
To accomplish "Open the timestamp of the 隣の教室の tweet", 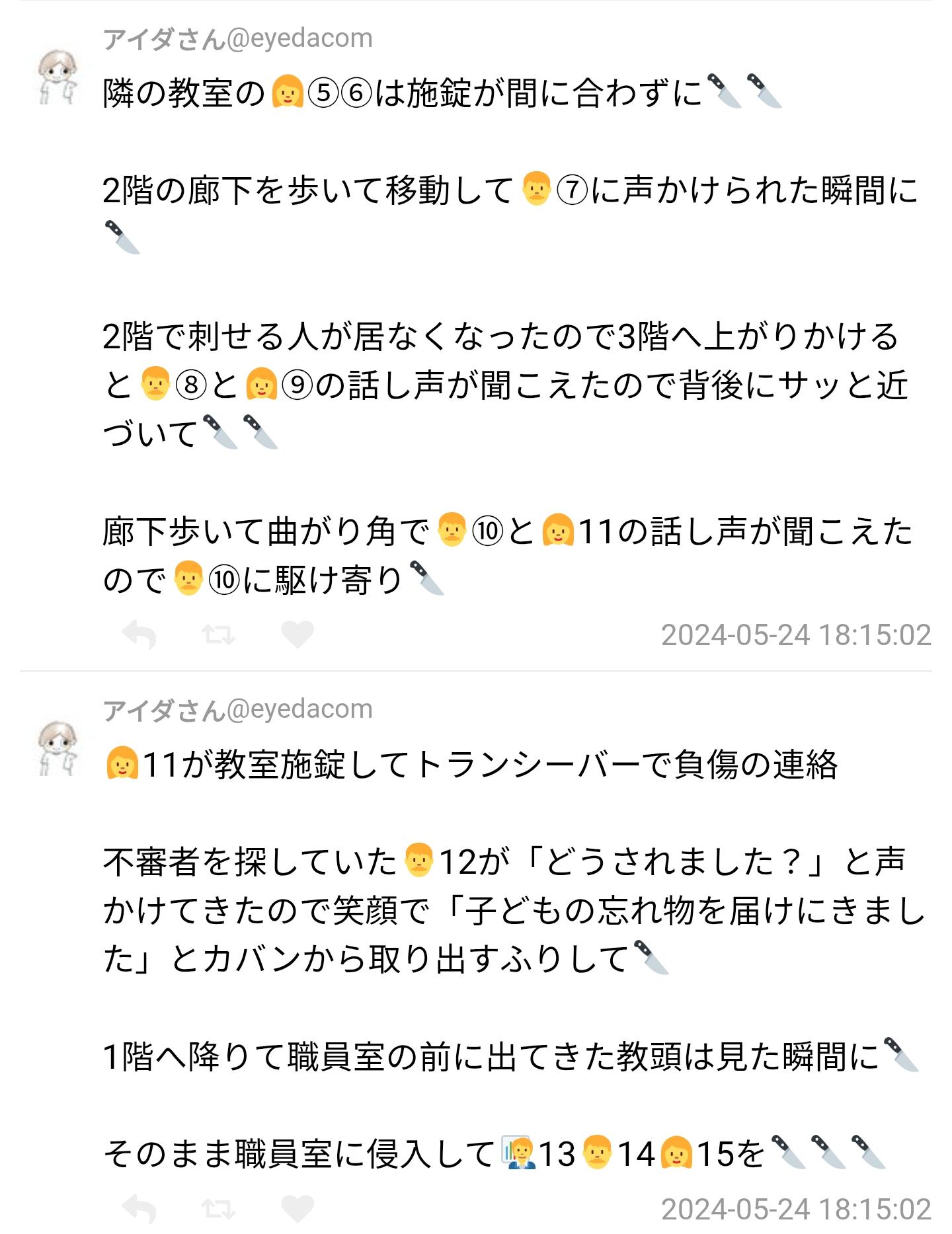I will (796, 635).
